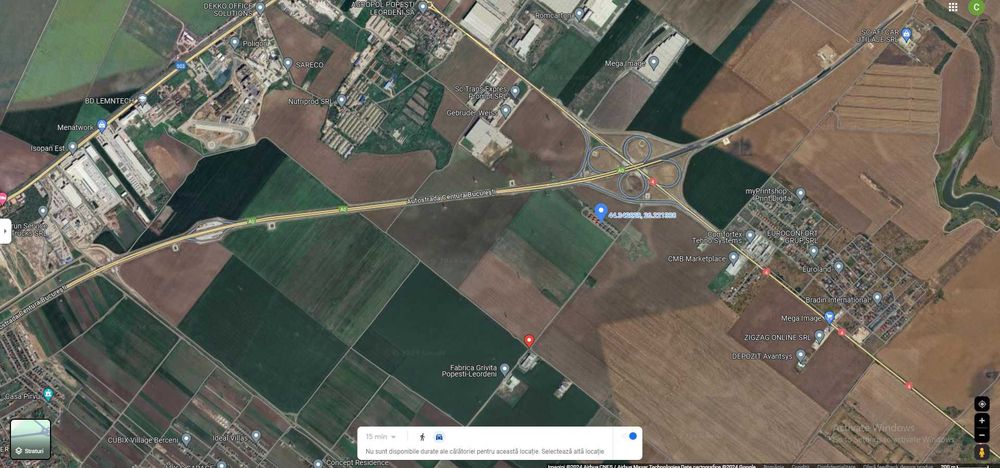Open the 15 min travel time dropdown
1000x468 pixels.
coord(381,437)
